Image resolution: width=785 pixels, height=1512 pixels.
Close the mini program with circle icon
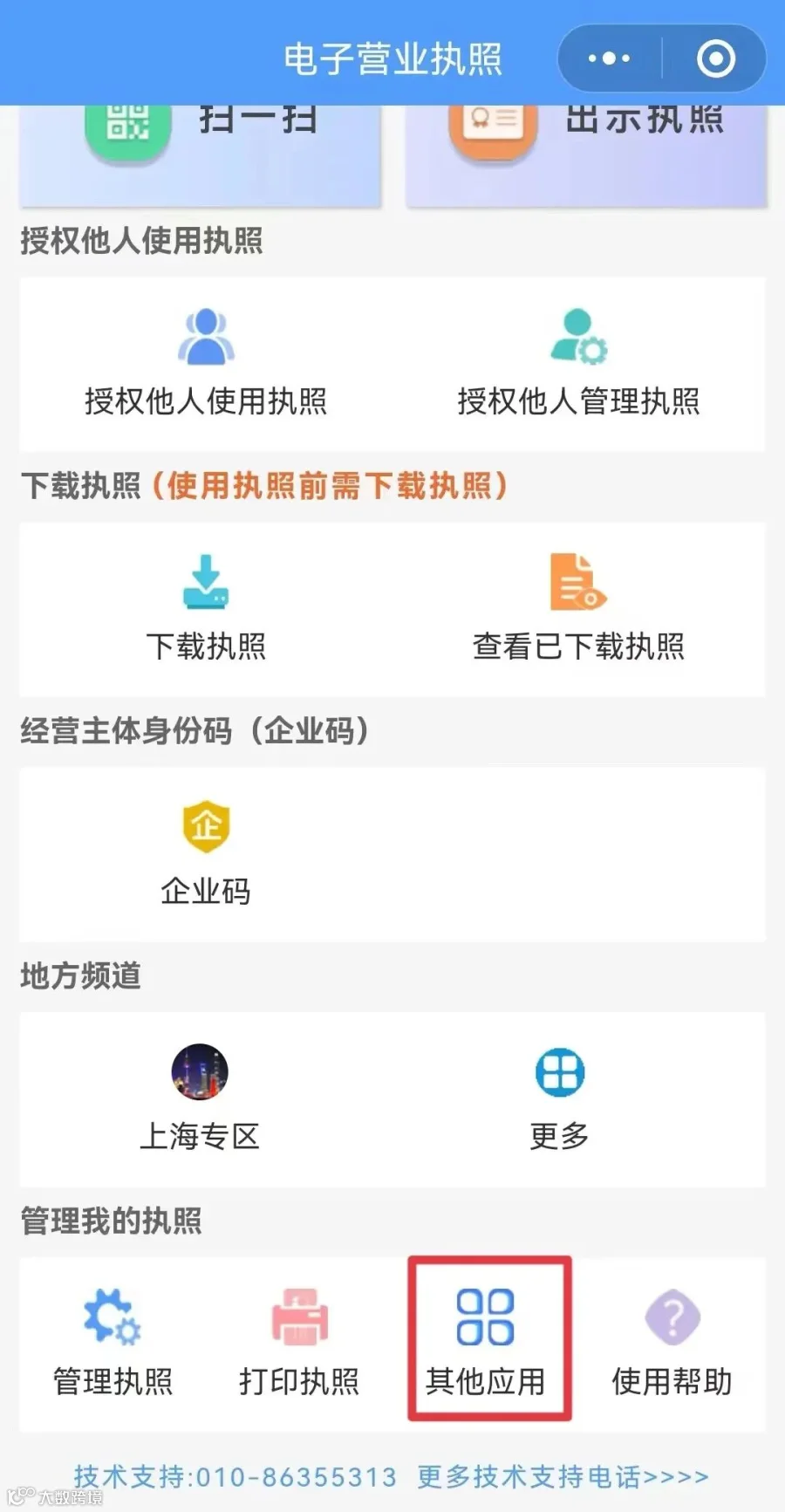pos(715,58)
